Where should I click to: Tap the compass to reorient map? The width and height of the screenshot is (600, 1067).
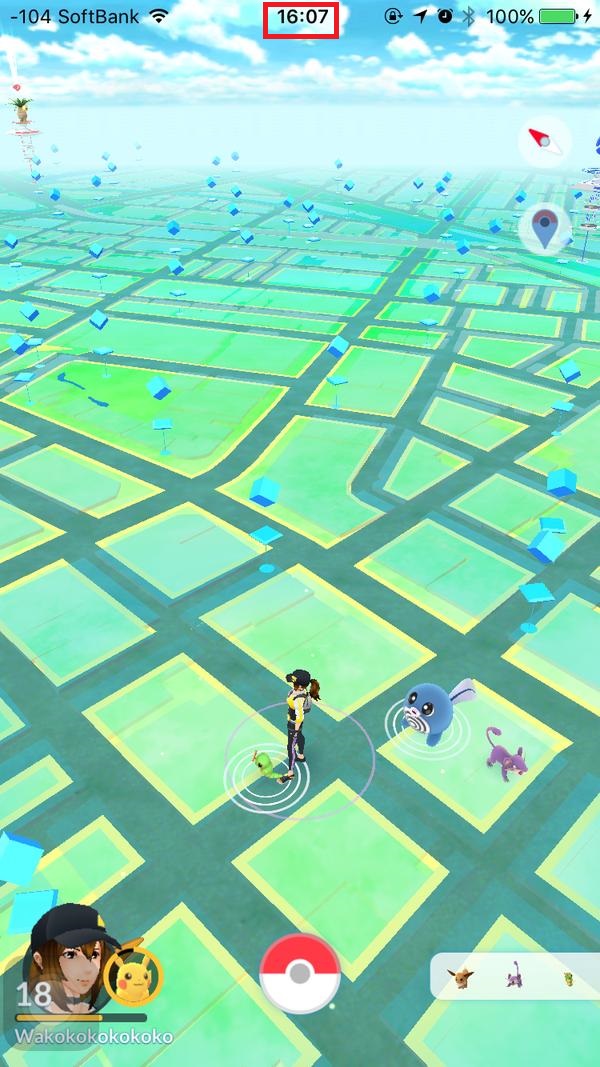543,142
